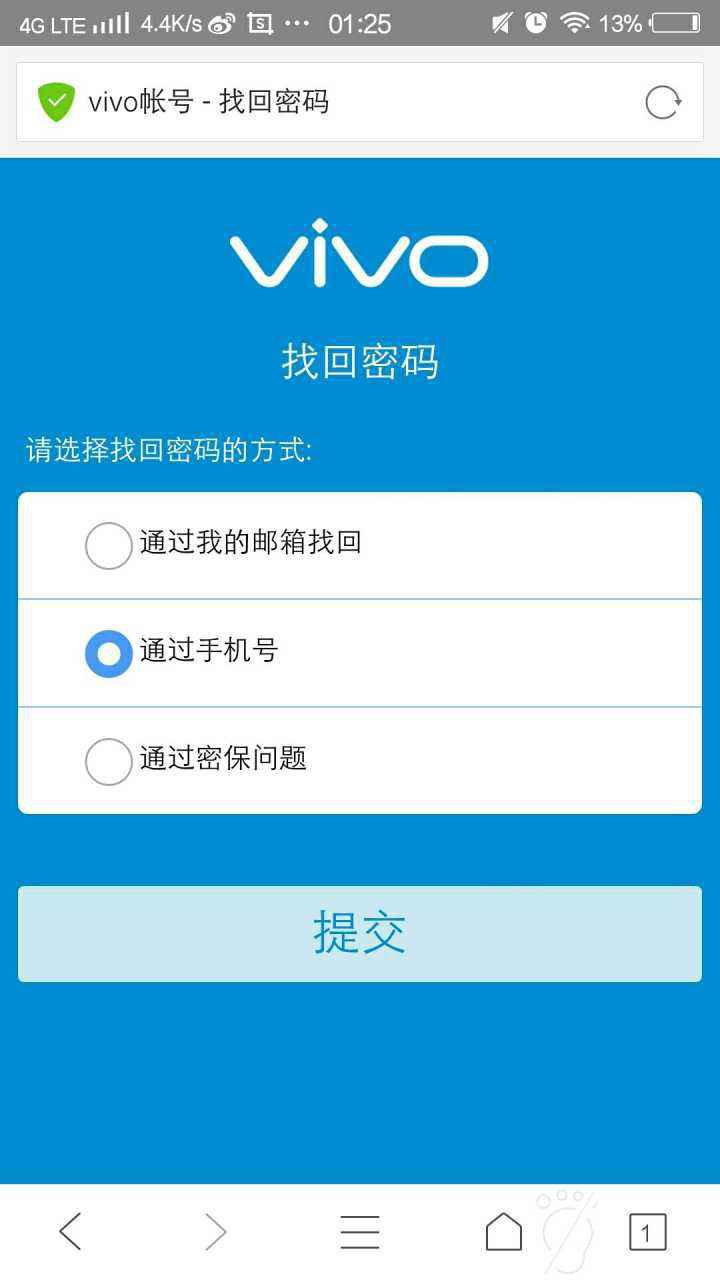Open the tab switcher showing 1 tab
Screen dimensions: 720x1280
coord(648,1232)
